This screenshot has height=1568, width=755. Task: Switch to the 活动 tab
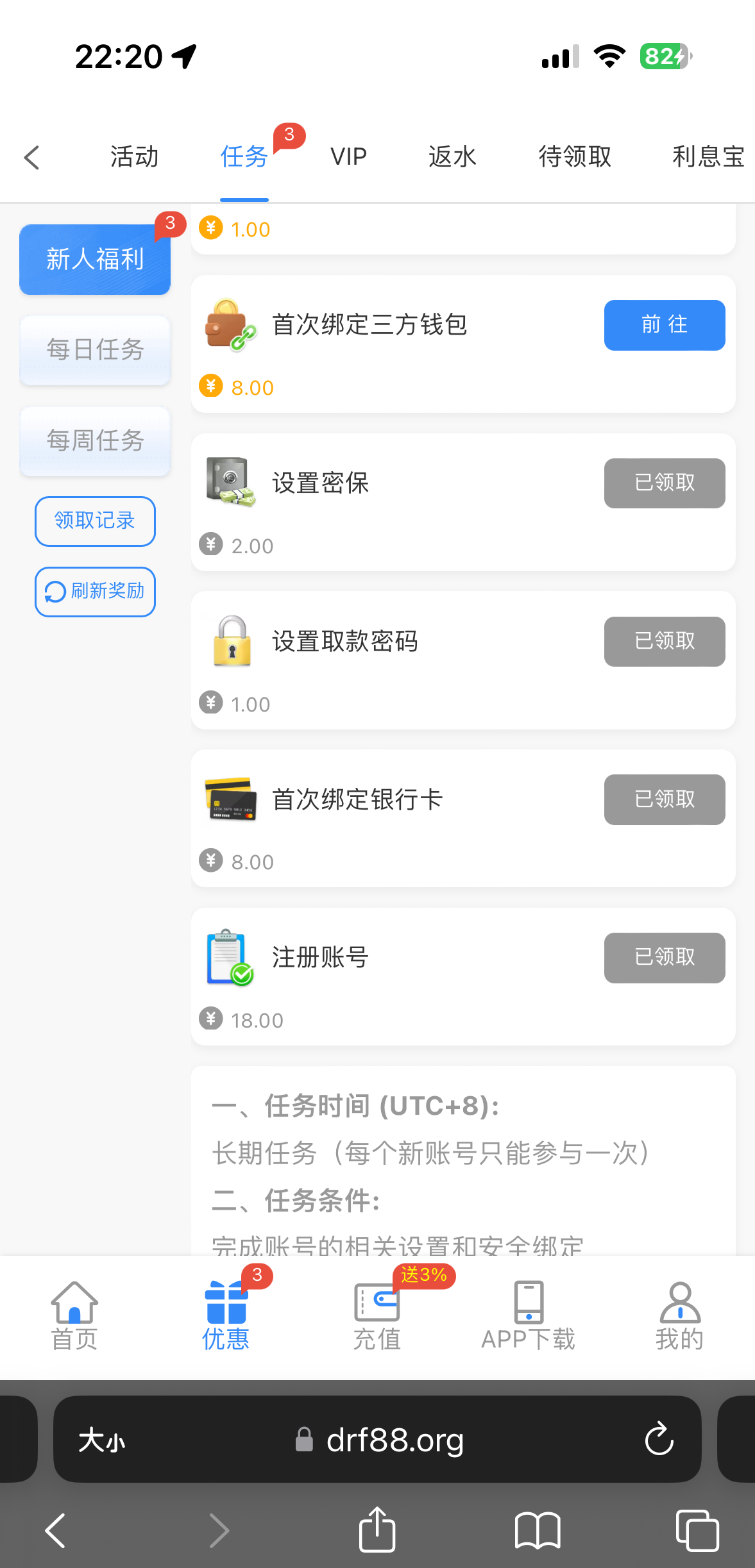(134, 157)
